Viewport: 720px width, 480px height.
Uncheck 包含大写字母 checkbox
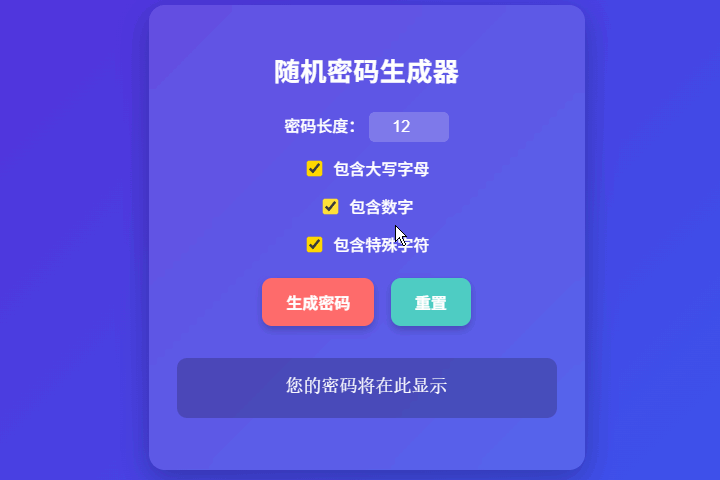point(314,169)
